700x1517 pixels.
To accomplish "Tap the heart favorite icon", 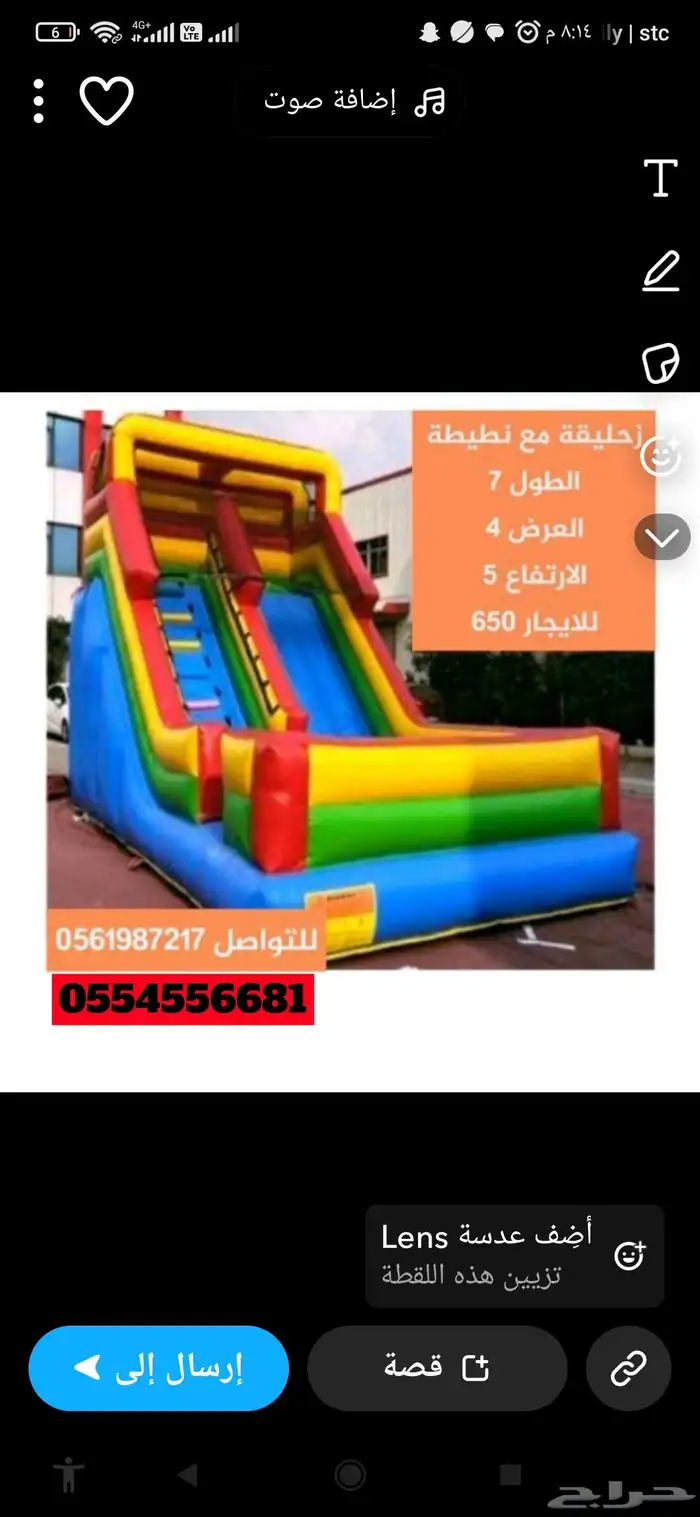I will (106, 101).
